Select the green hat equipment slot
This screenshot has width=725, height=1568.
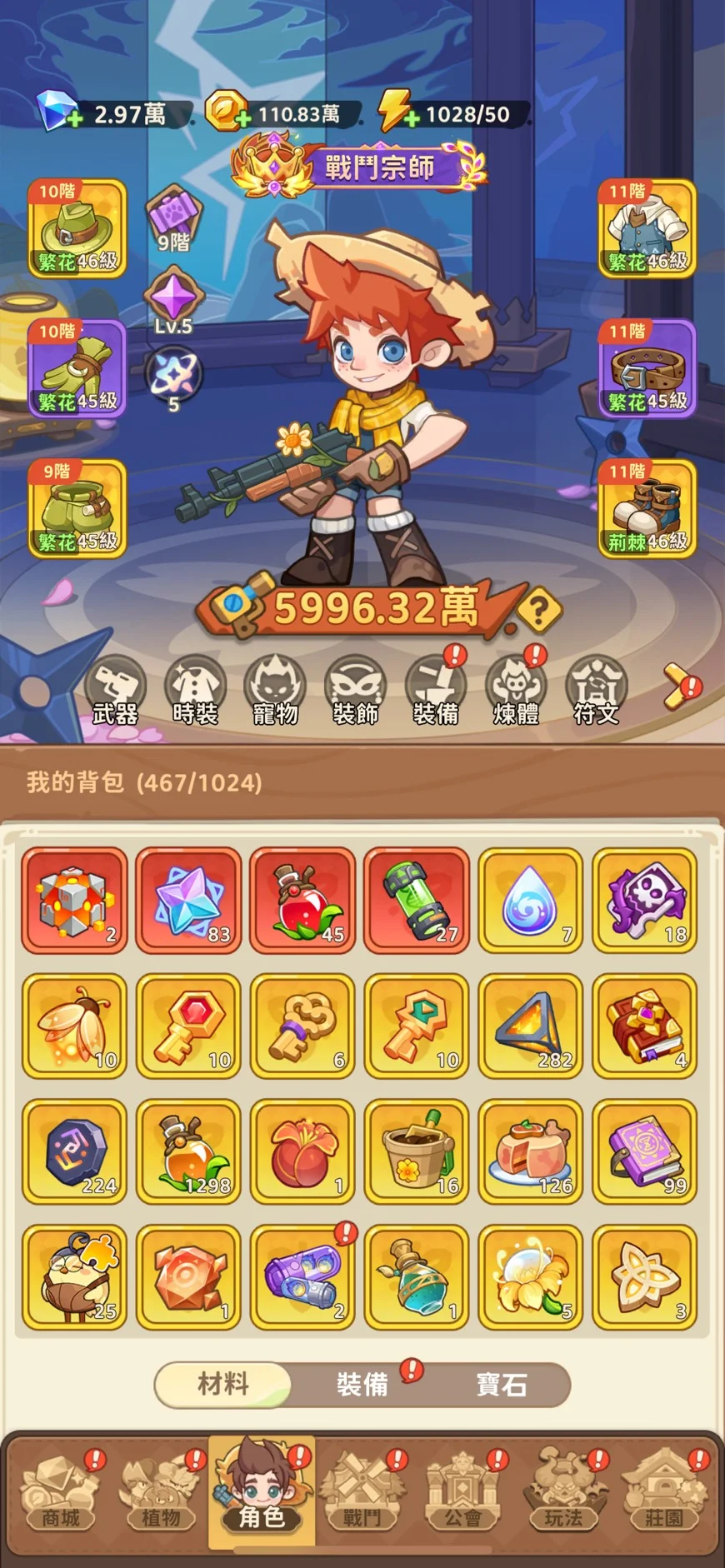pyautogui.click(x=77, y=229)
